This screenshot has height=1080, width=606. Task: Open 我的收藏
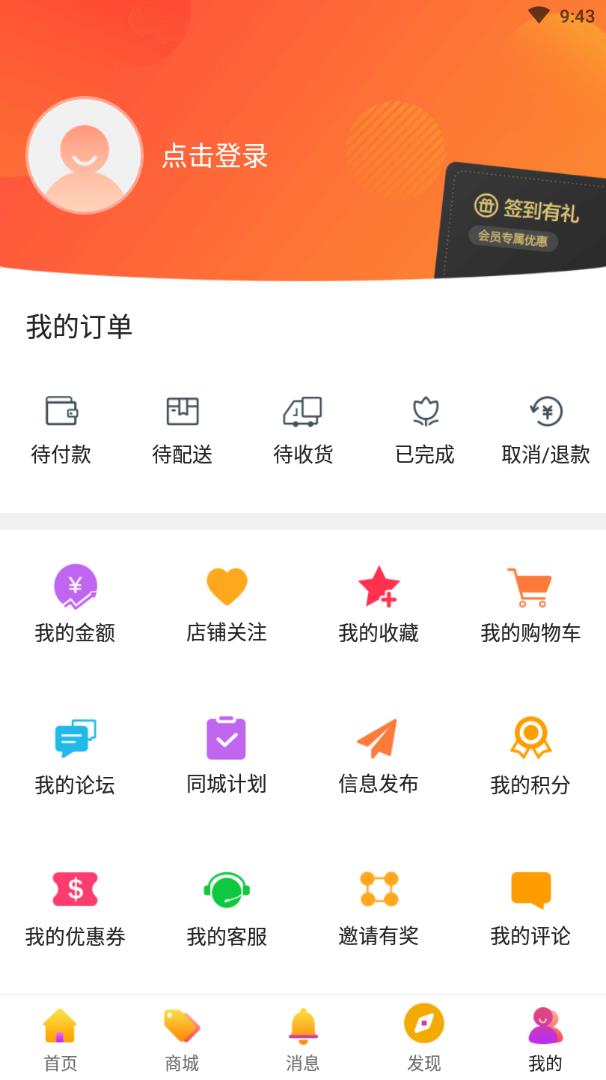tap(378, 603)
